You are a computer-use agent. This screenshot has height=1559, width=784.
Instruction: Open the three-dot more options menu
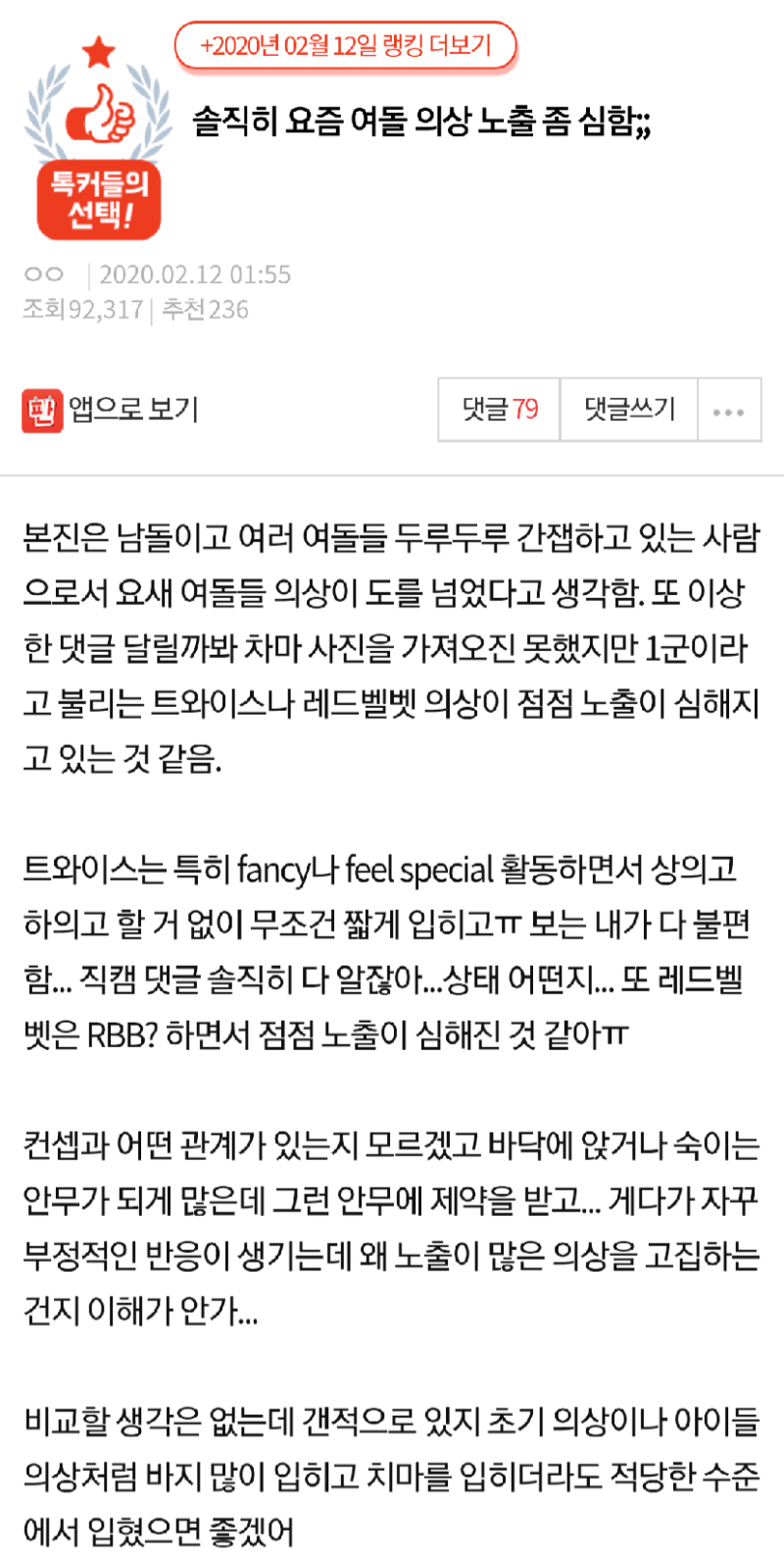click(729, 411)
